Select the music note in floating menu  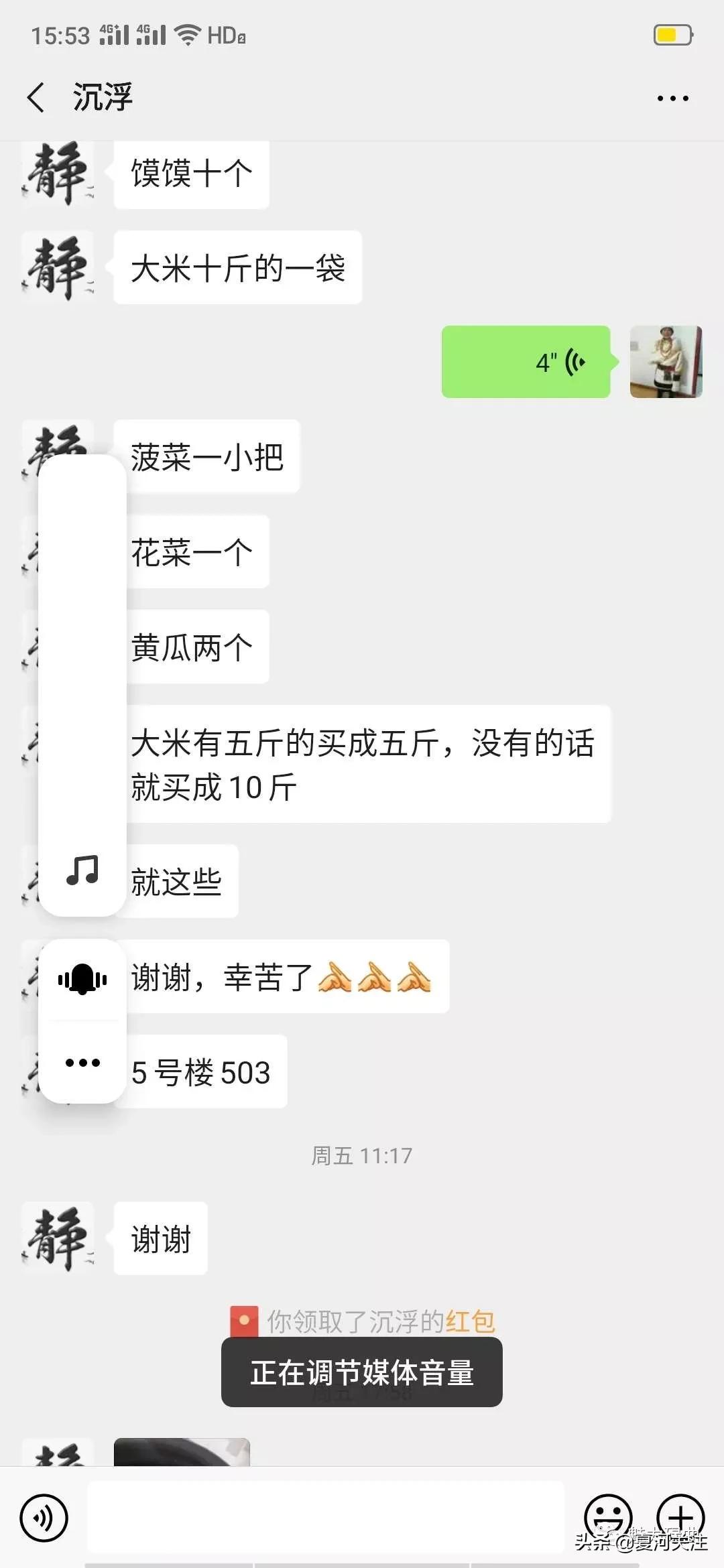coord(82,869)
